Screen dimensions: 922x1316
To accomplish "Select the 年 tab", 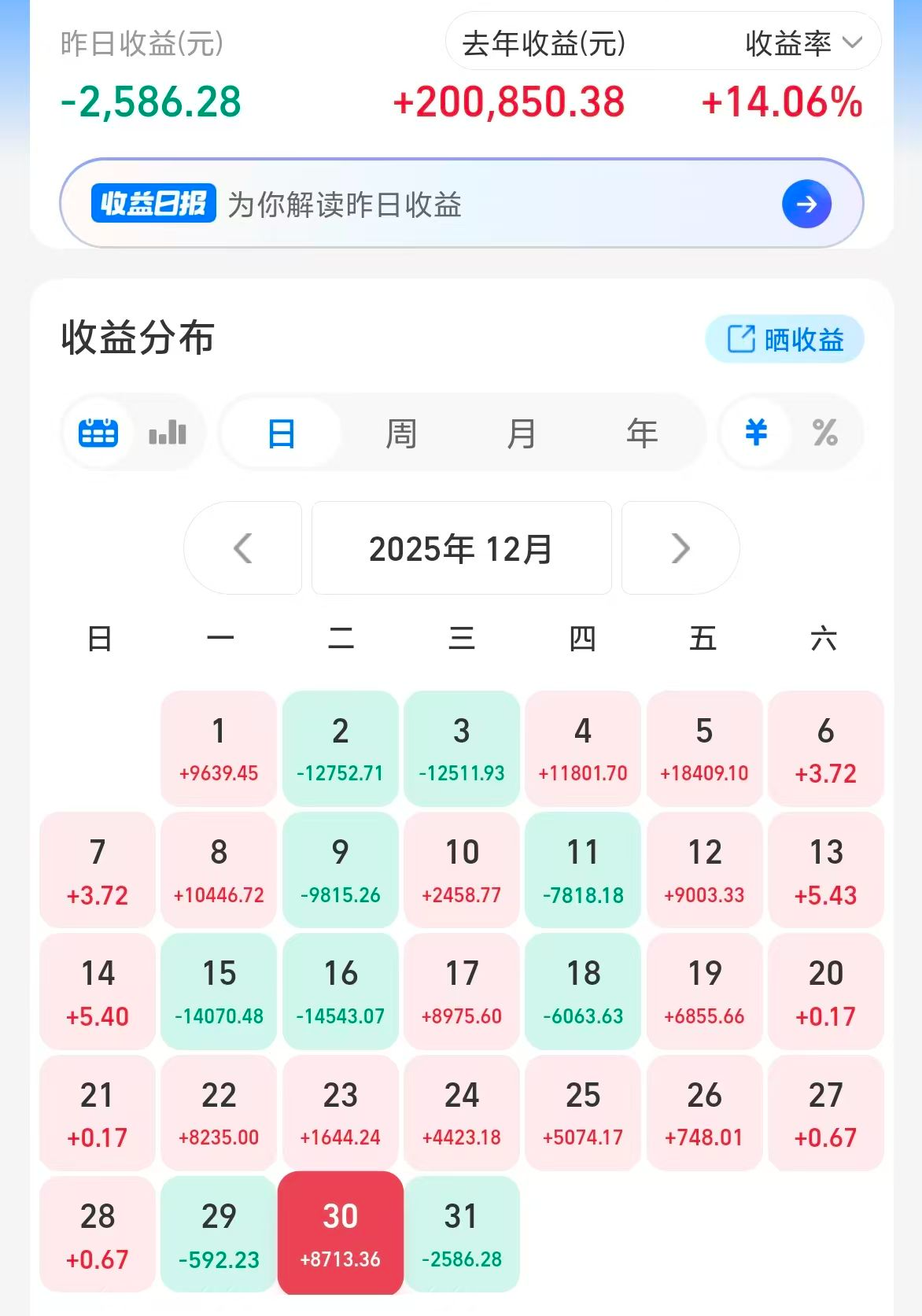I will (644, 432).
